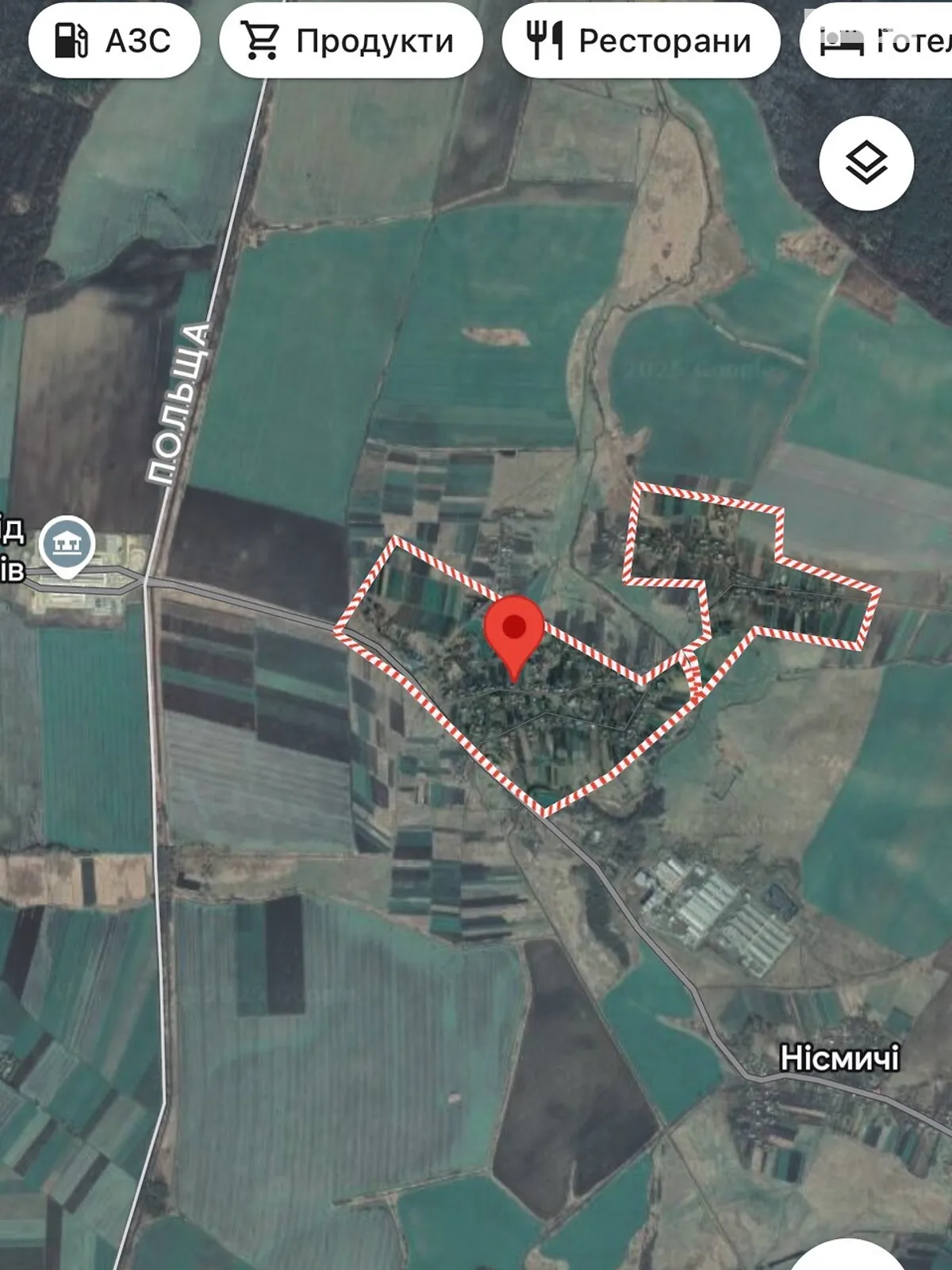Filter map by Продукти groceries

[x=351, y=40]
